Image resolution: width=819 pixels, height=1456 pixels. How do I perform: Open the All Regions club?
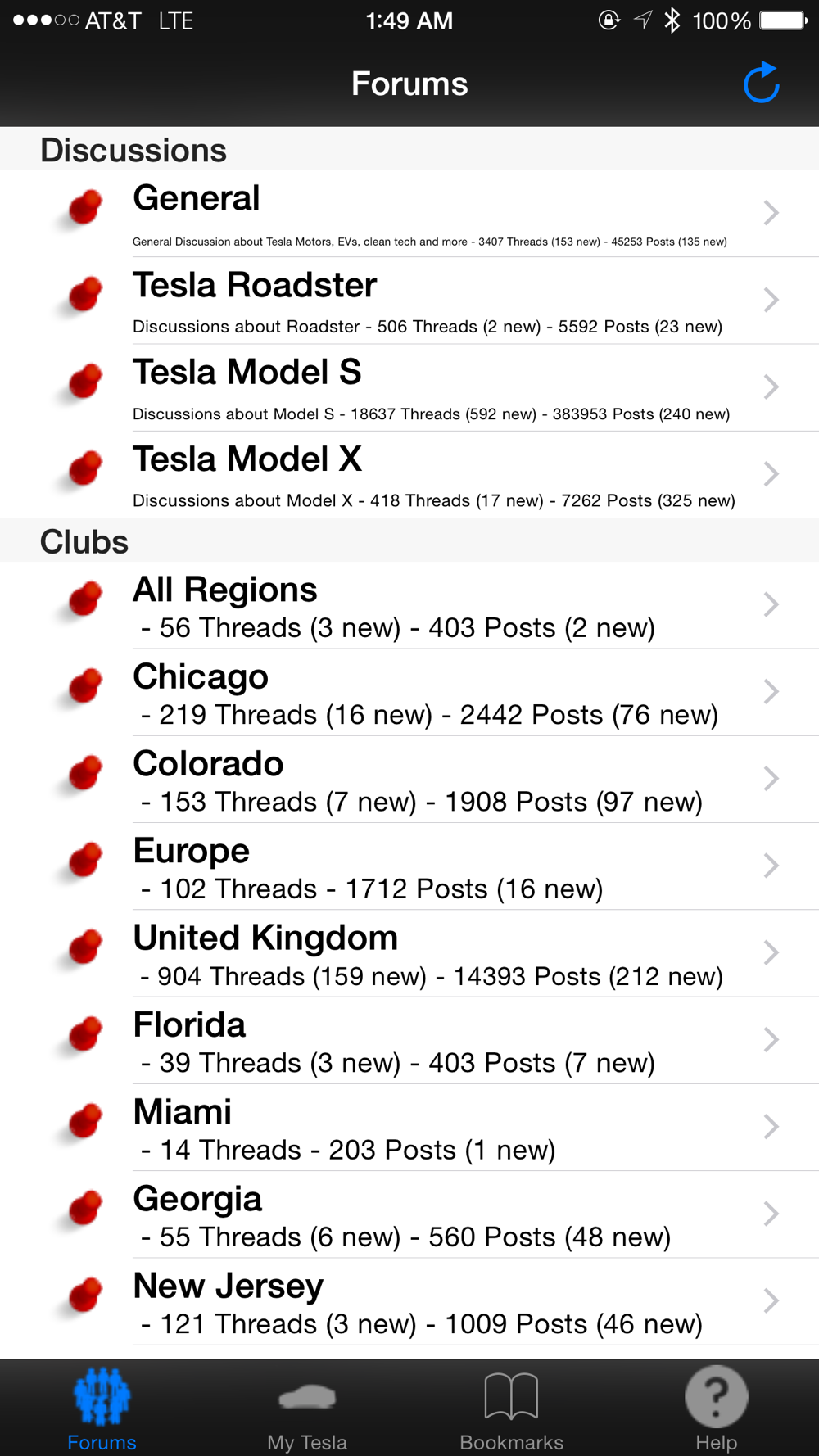tap(409, 605)
